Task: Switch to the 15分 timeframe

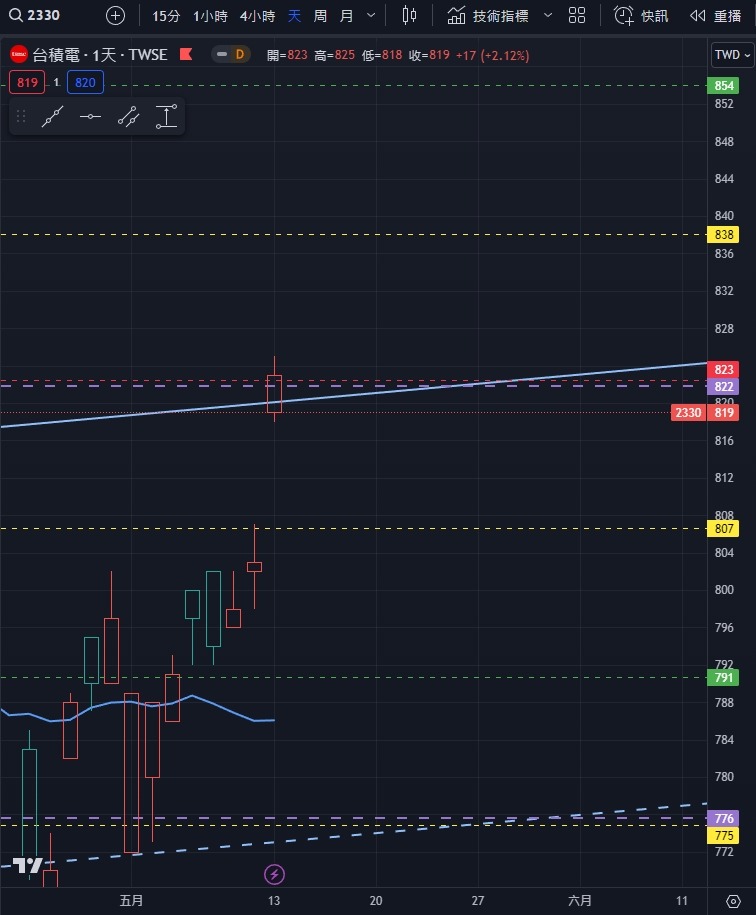Action: (x=166, y=16)
